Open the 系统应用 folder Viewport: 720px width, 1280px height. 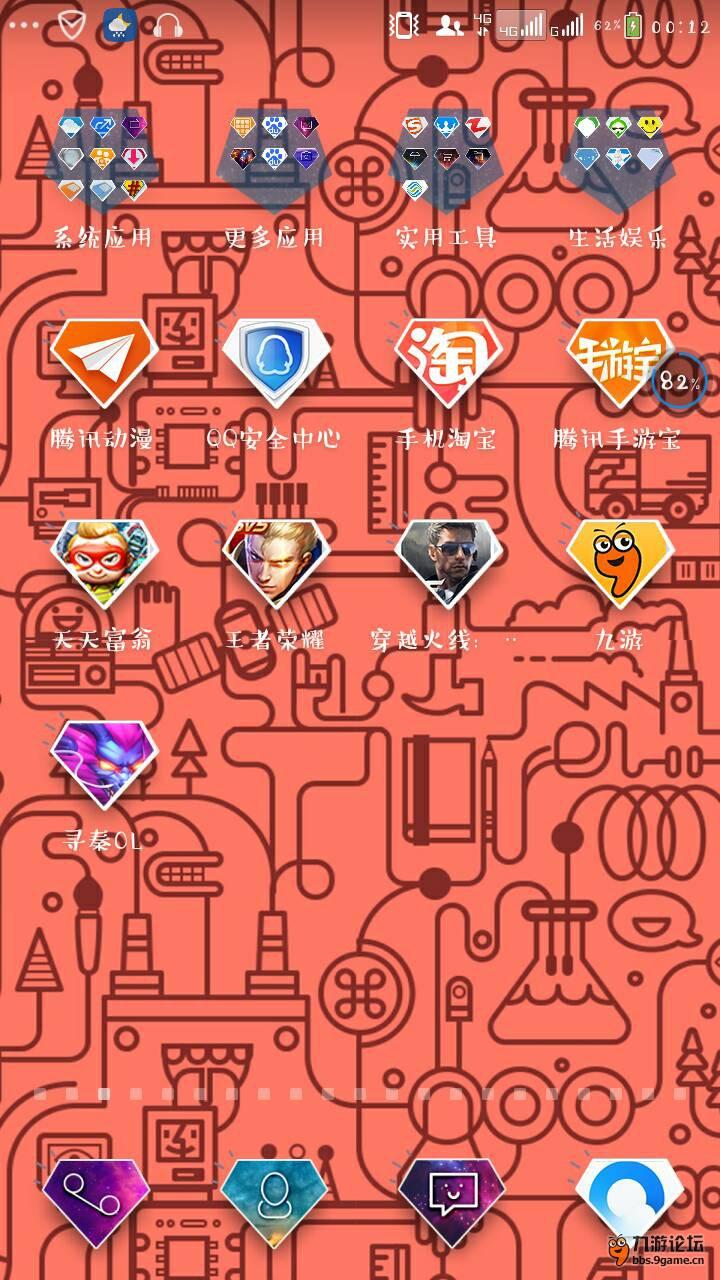point(103,158)
